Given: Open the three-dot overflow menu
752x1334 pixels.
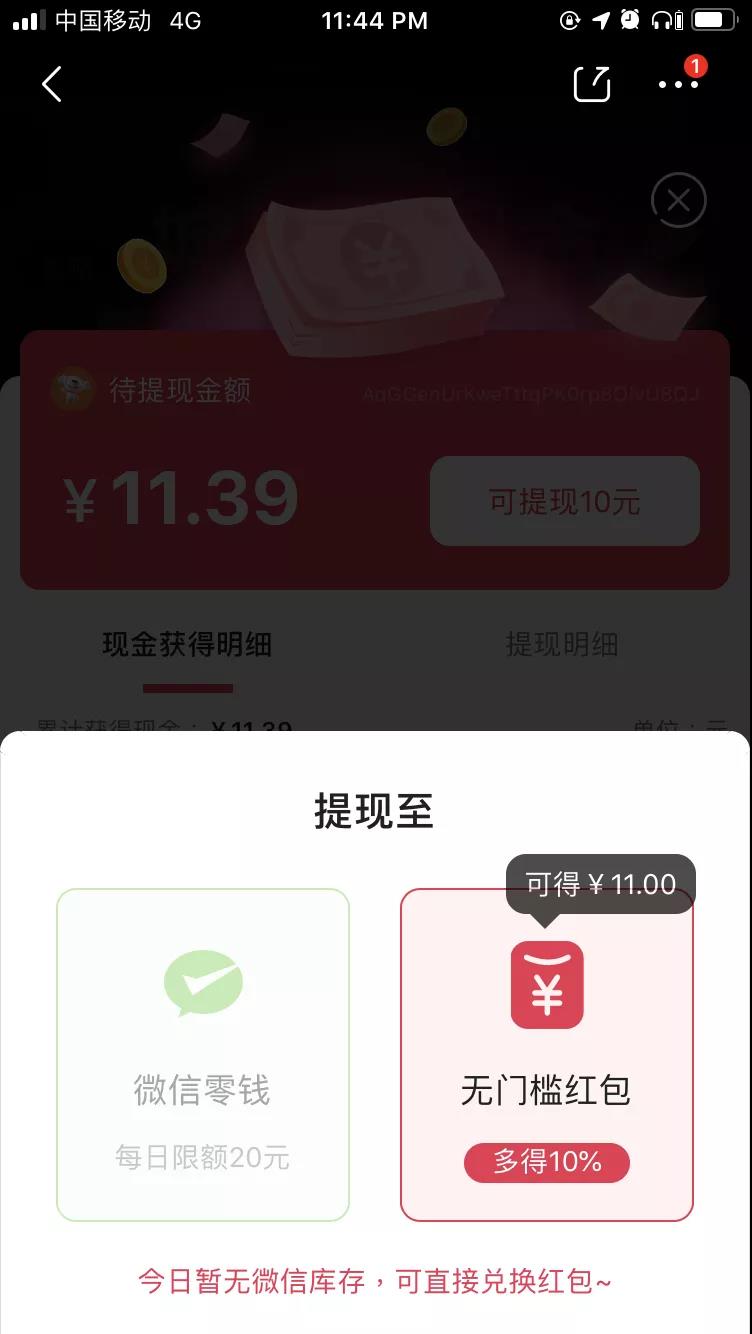Looking at the screenshot, I should pyautogui.click(x=678, y=85).
